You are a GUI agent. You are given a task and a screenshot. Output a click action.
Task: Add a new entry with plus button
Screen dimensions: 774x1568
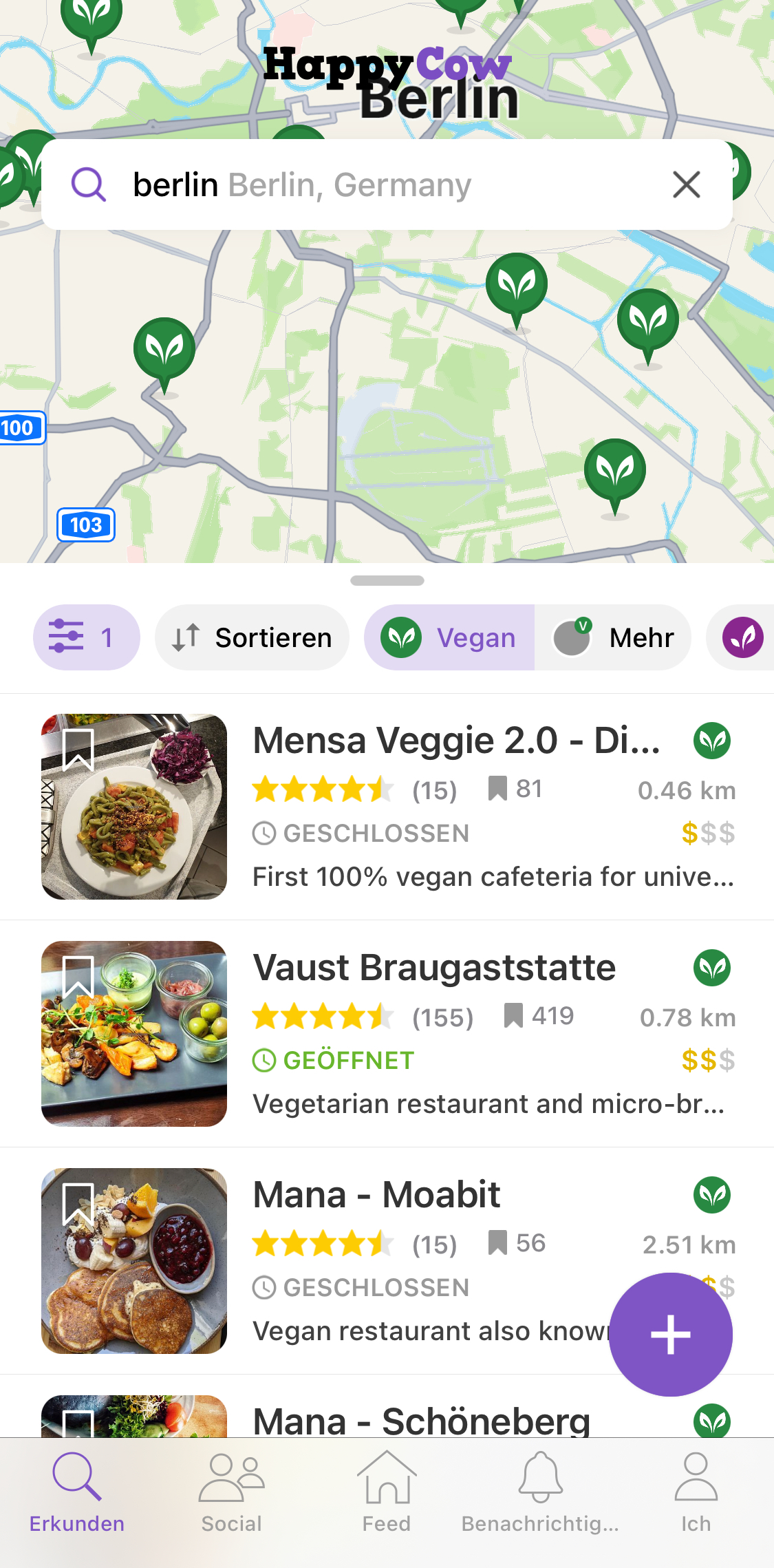pyautogui.click(x=670, y=1334)
